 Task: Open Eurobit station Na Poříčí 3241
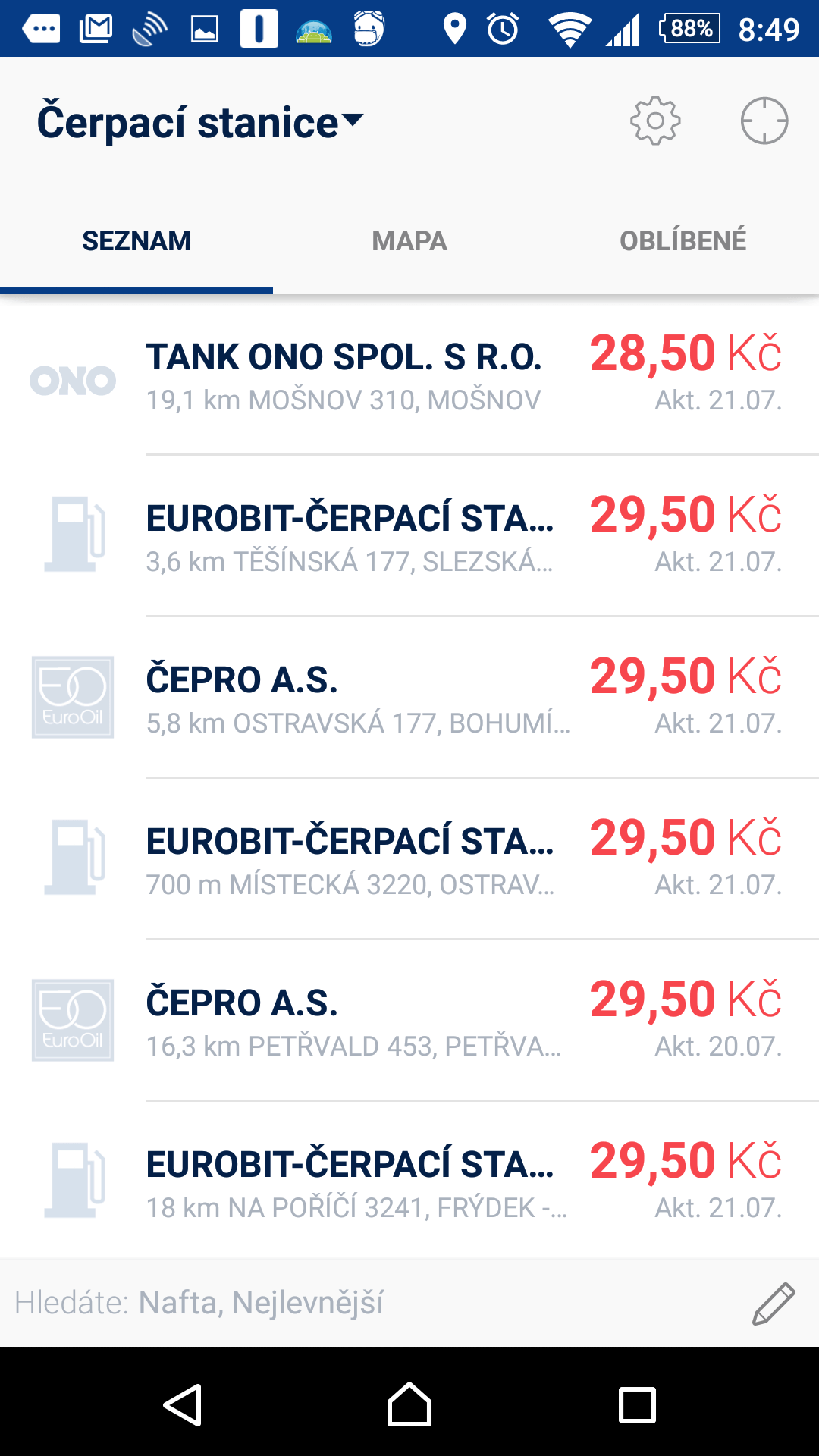click(x=409, y=1181)
